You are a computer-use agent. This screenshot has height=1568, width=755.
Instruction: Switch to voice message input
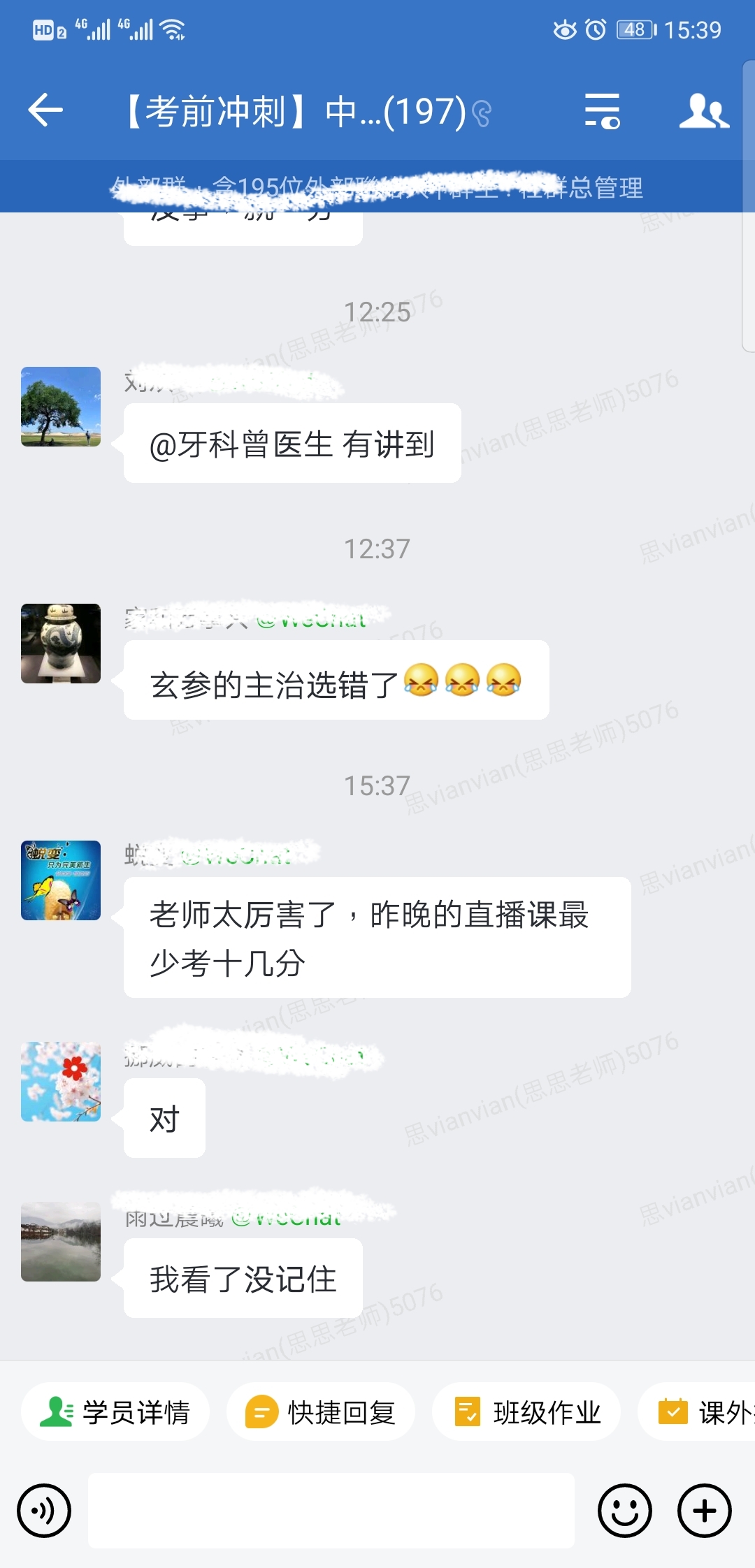coord(44,1510)
